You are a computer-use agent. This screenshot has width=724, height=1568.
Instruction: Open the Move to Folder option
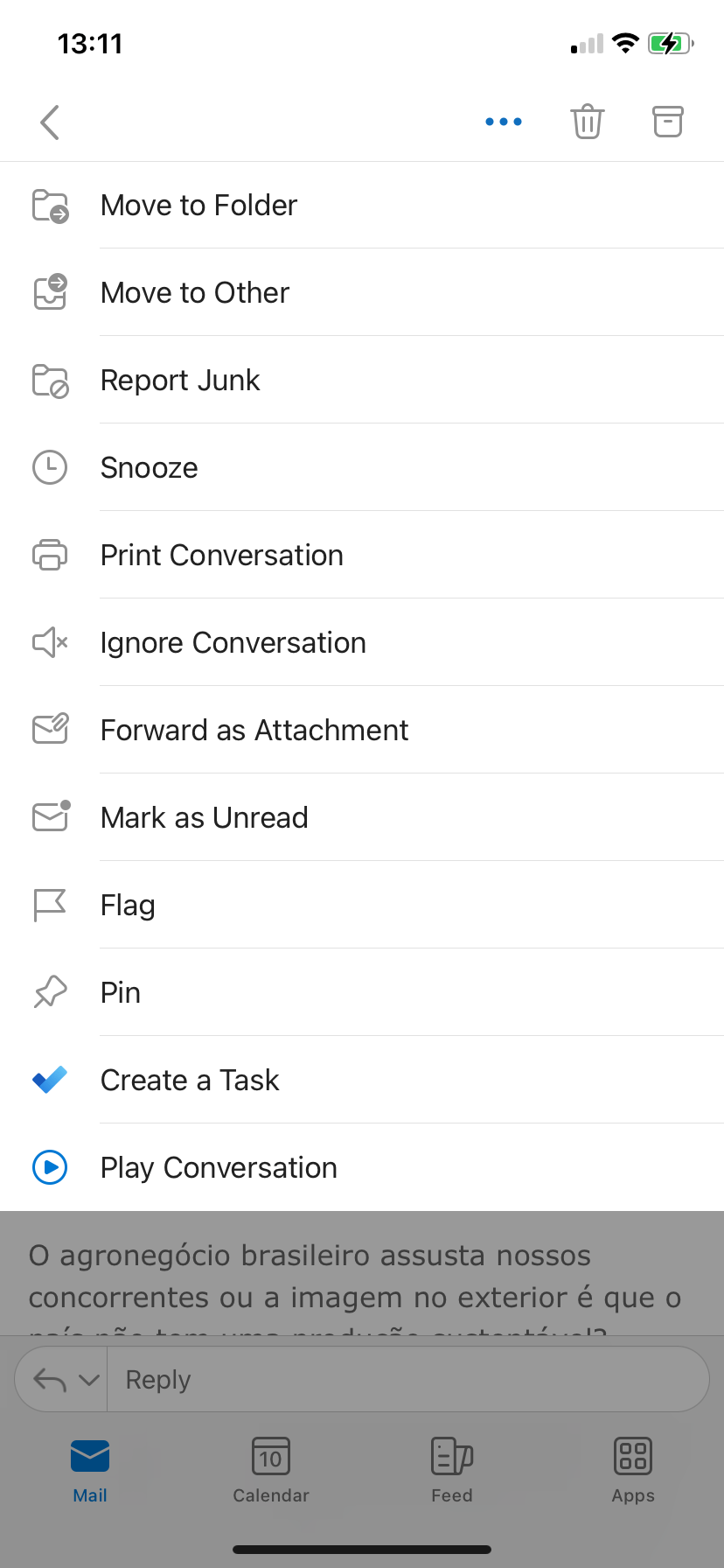click(198, 205)
